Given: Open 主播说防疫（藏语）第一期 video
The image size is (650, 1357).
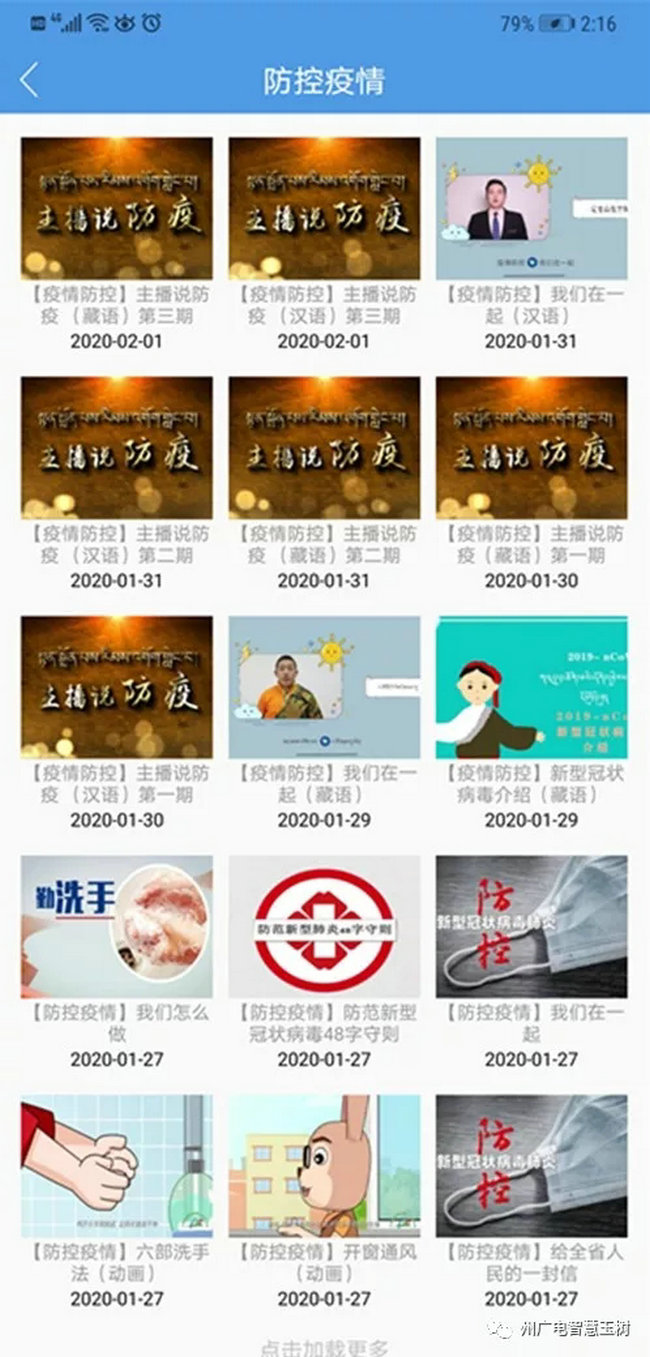Looking at the screenshot, I should (x=531, y=447).
